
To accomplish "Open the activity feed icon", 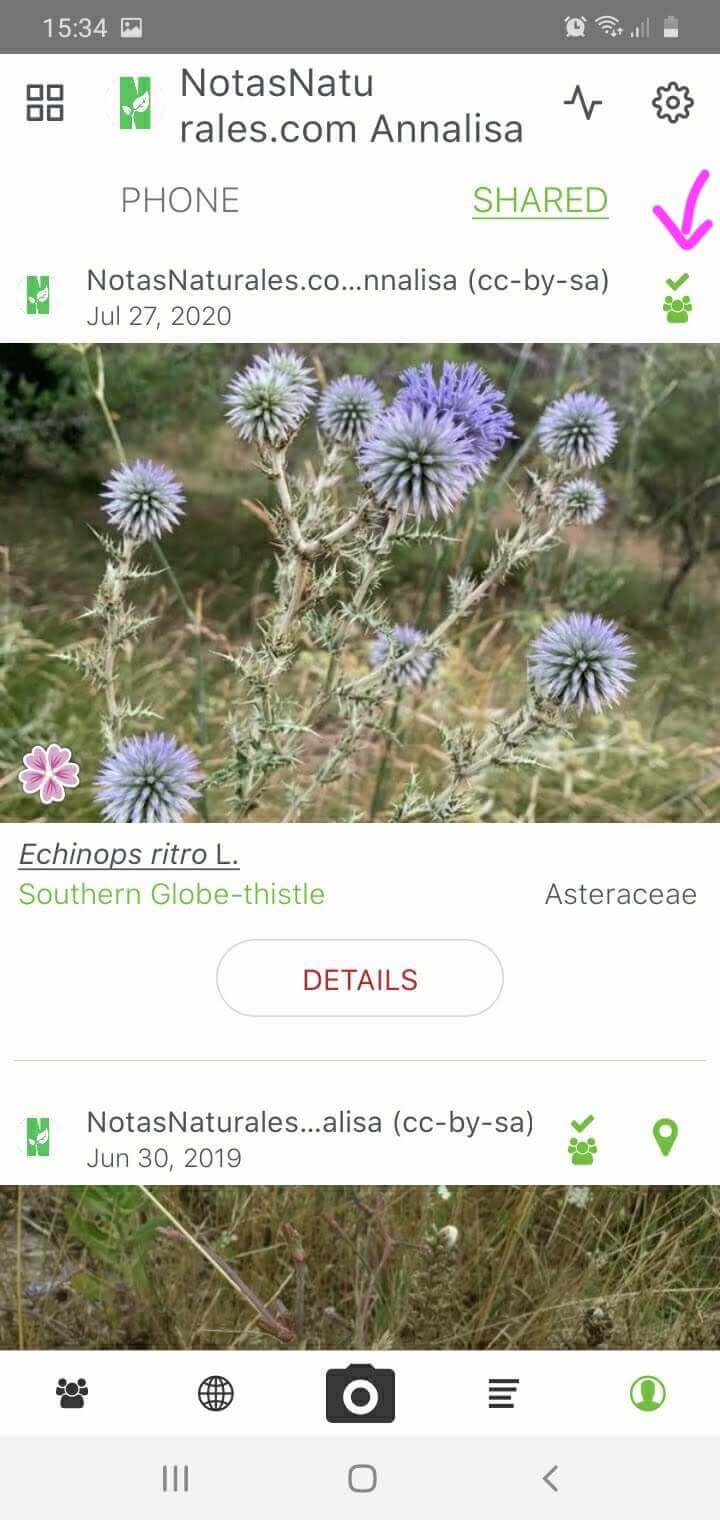I will (583, 100).
